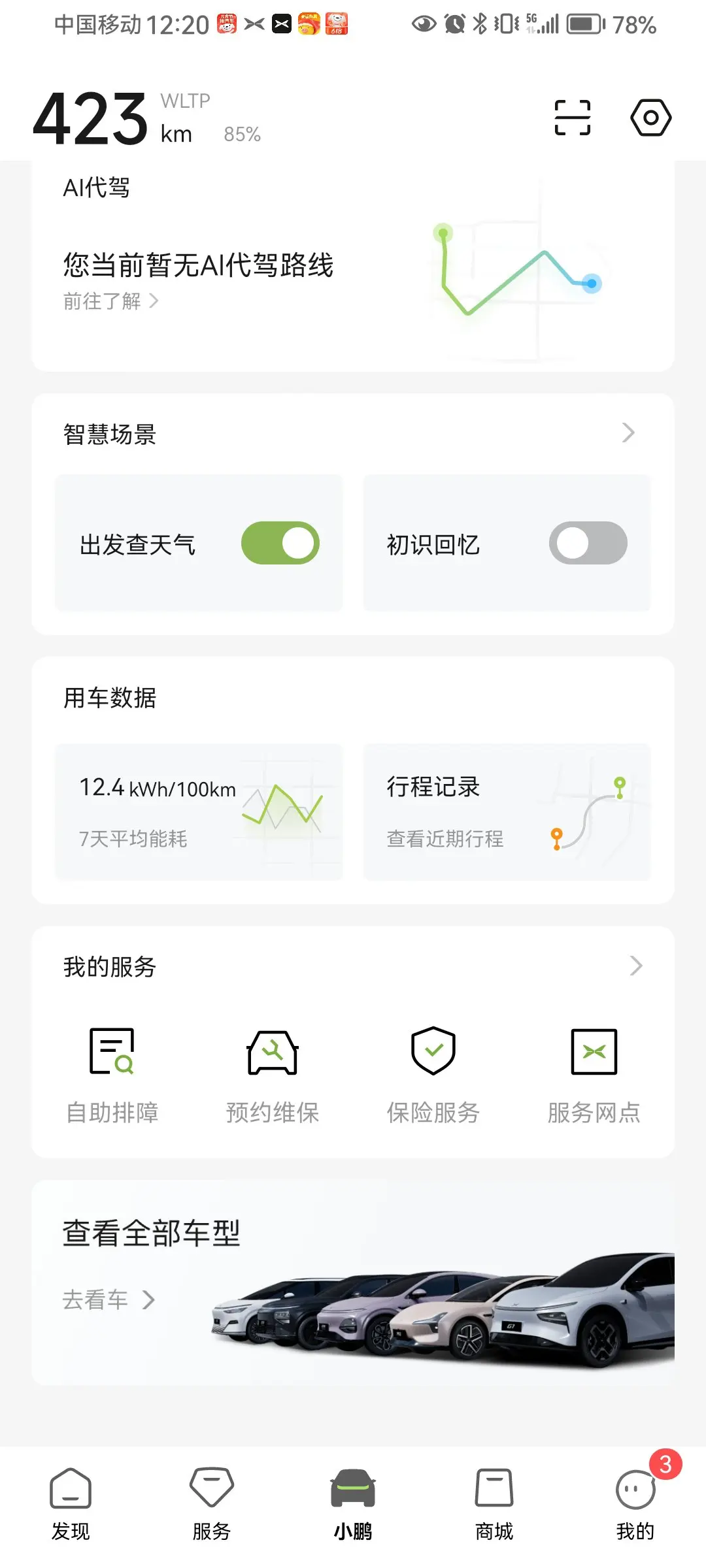Open the hexagon settings icon
This screenshot has width=706, height=1568.
(650, 118)
